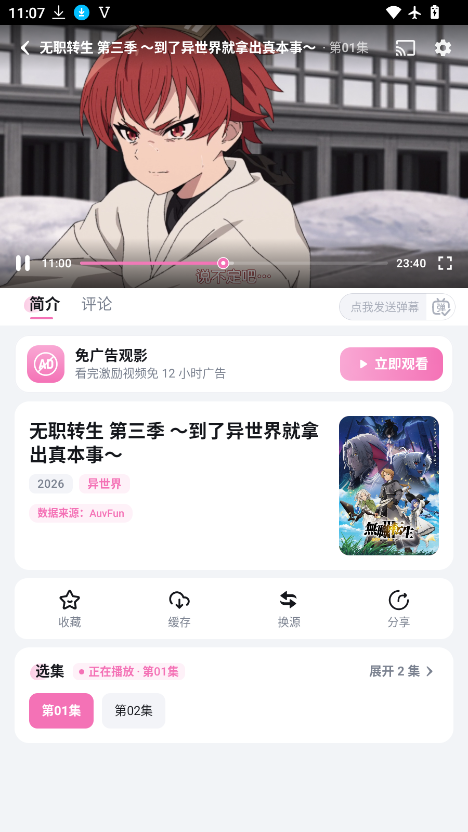Tap the video progress bar to seek
This screenshot has height=832, width=468.
tap(233, 263)
